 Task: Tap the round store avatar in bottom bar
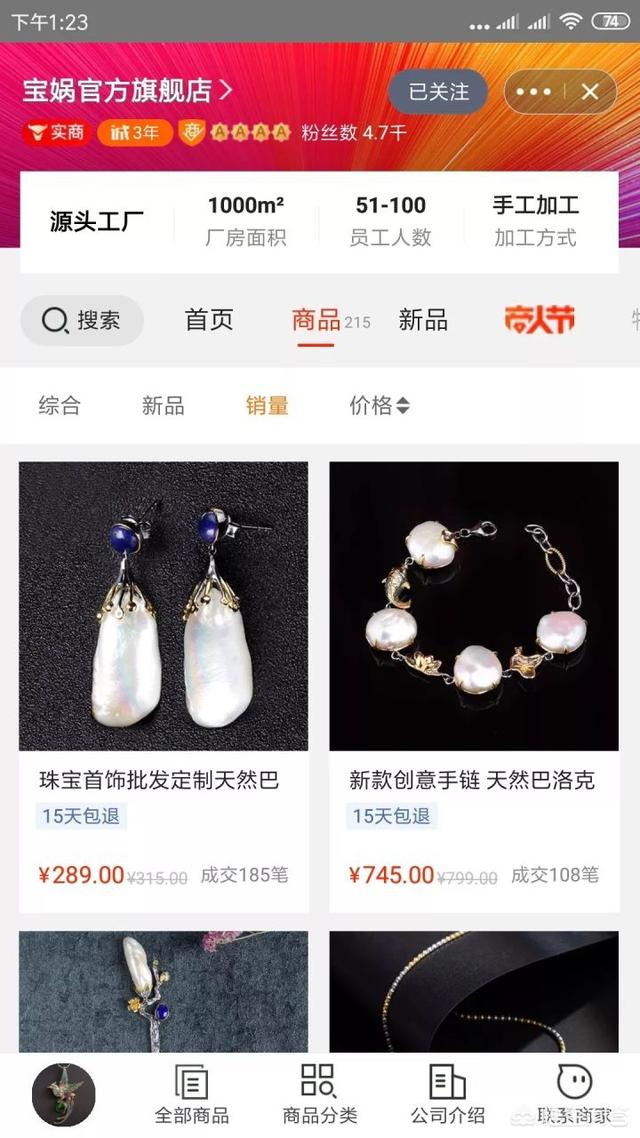(x=64, y=1095)
